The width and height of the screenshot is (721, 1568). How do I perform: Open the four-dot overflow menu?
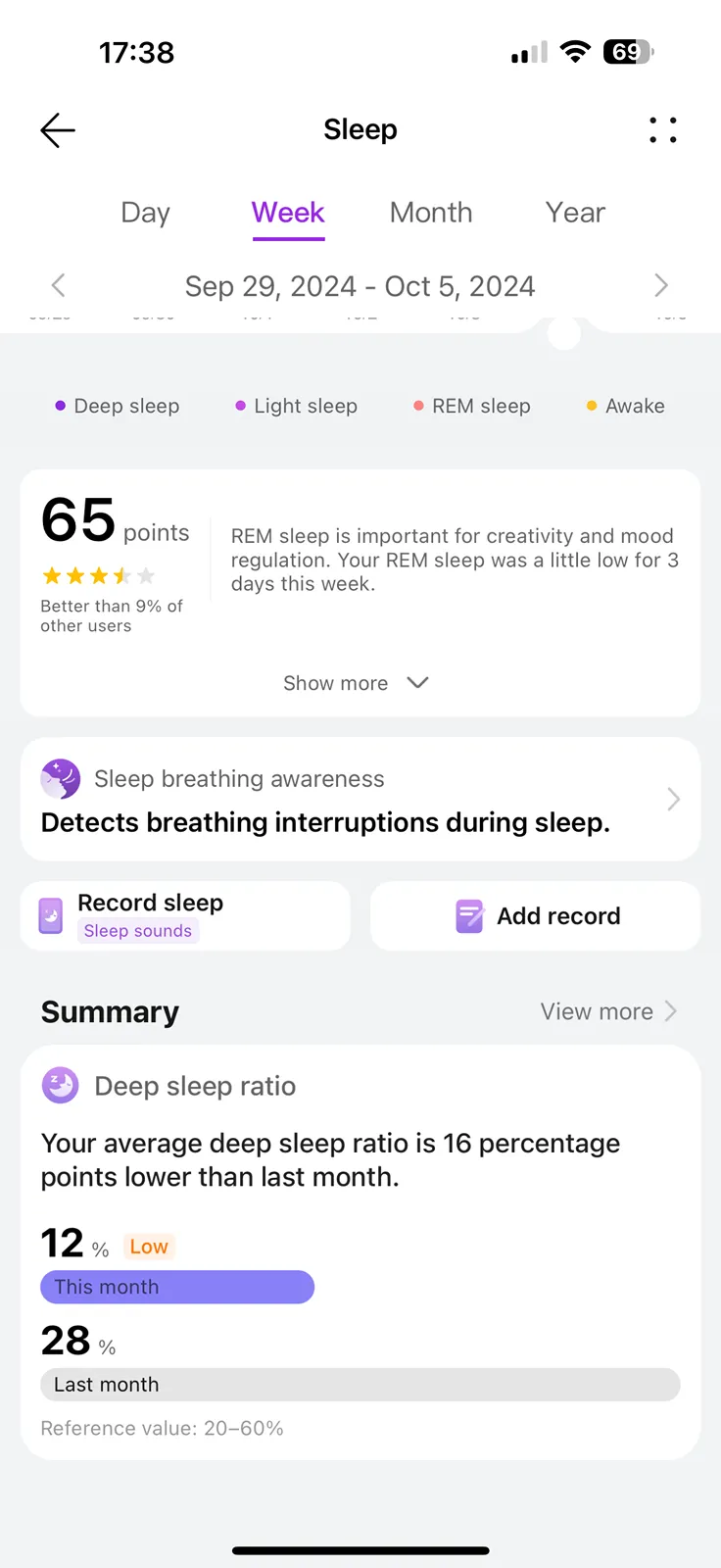pyautogui.click(x=663, y=130)
